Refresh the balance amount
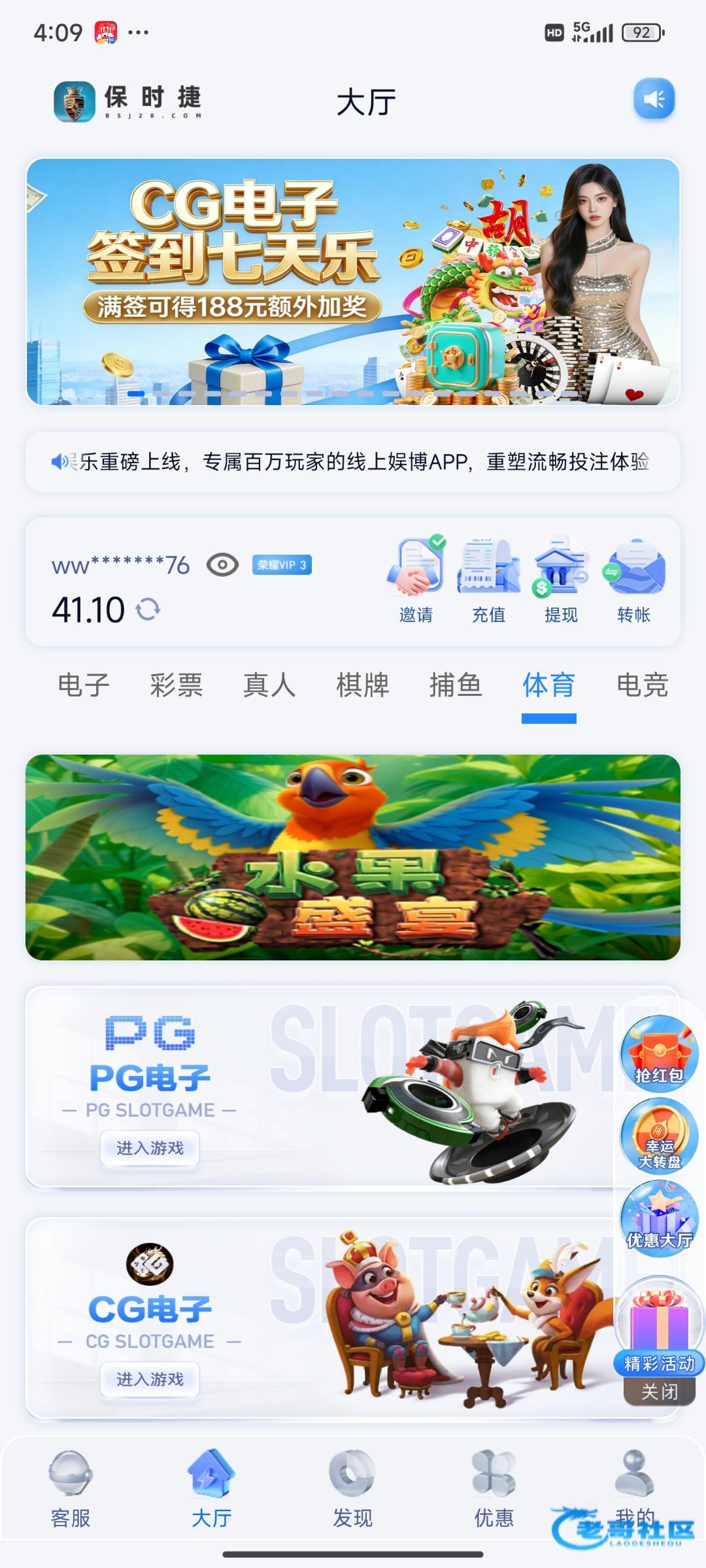Image resolution: width=706 pixels, height=1568 pixels. (x=148, y=610)
